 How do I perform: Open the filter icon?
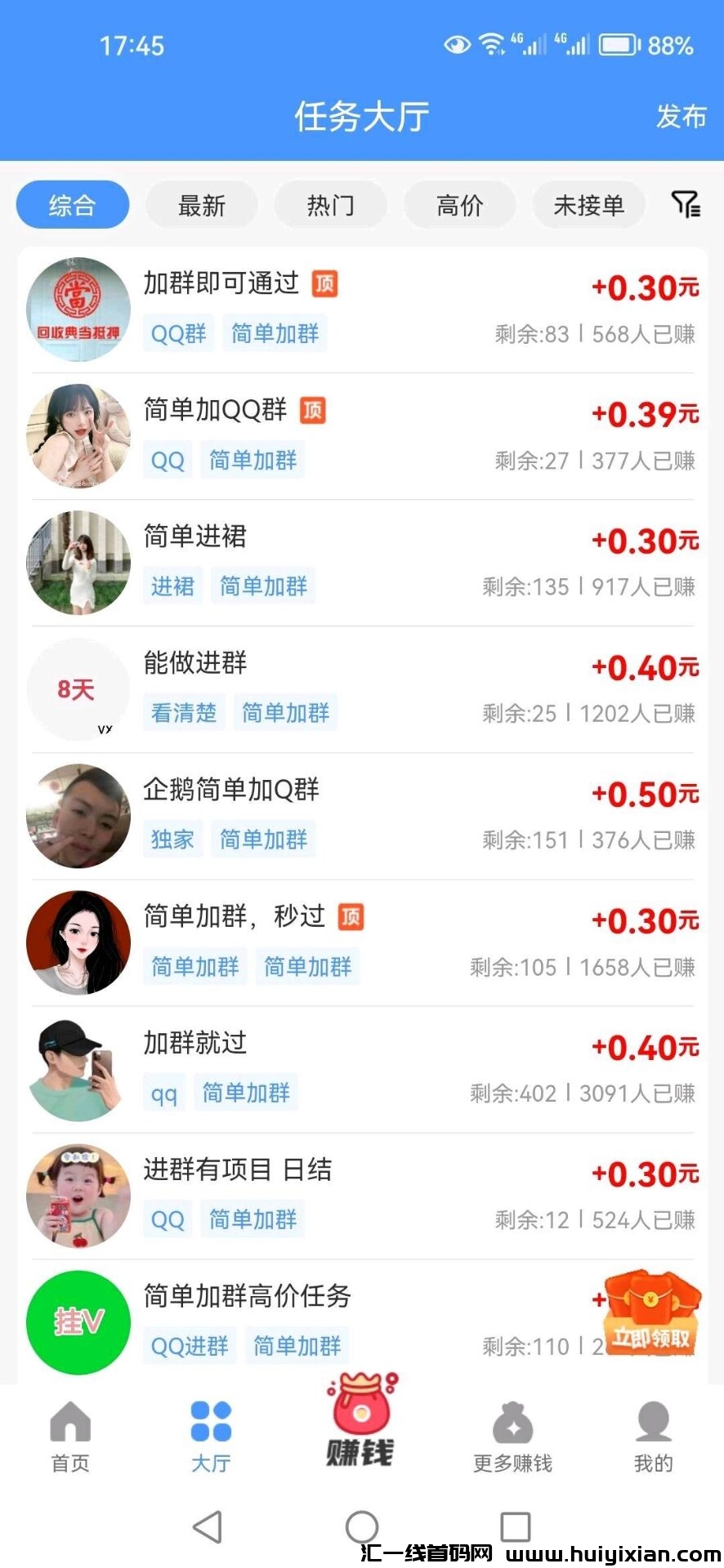[x=686, y=204]
